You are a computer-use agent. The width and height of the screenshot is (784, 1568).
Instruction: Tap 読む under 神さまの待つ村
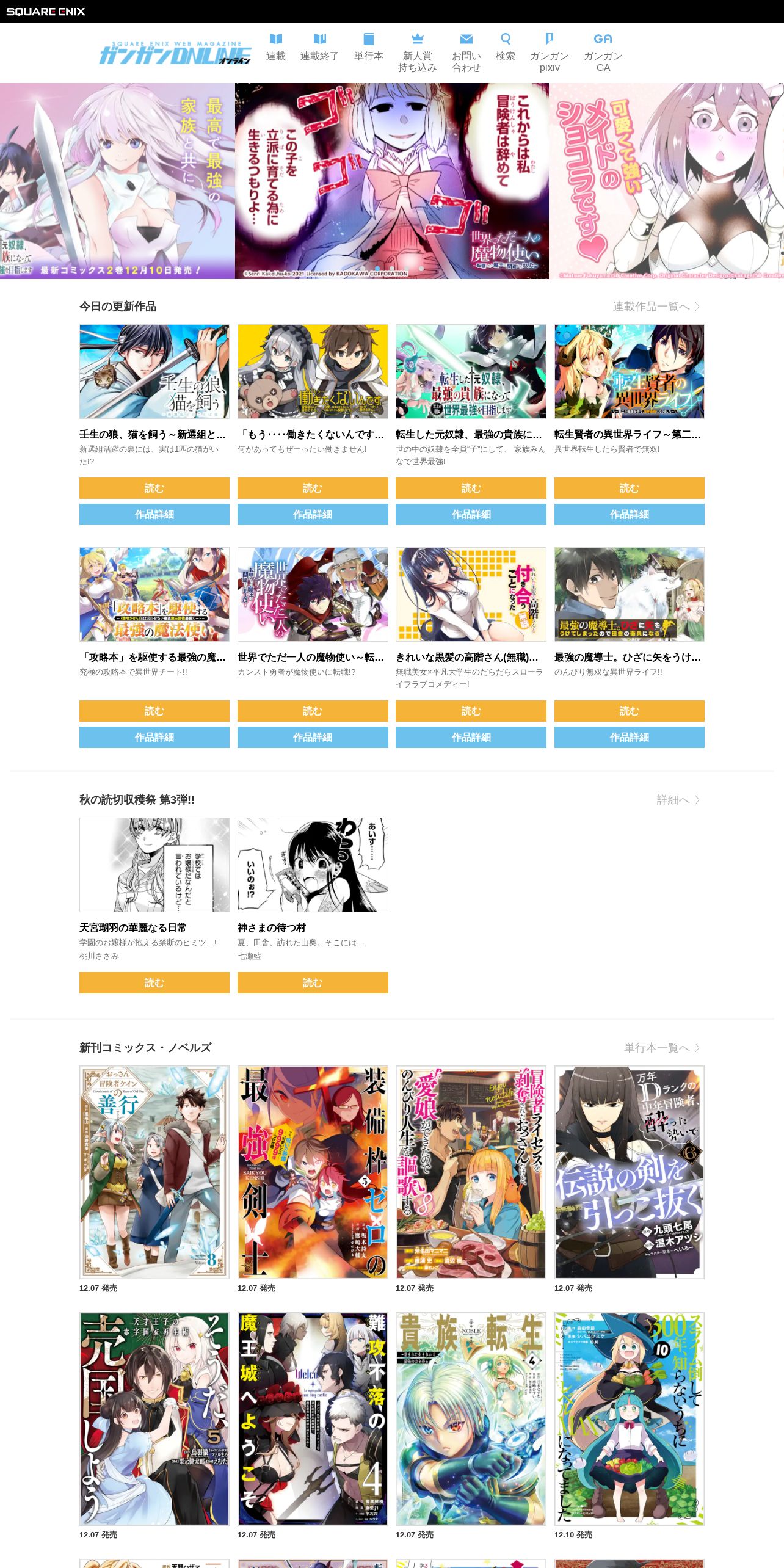[x=313, y=982]
